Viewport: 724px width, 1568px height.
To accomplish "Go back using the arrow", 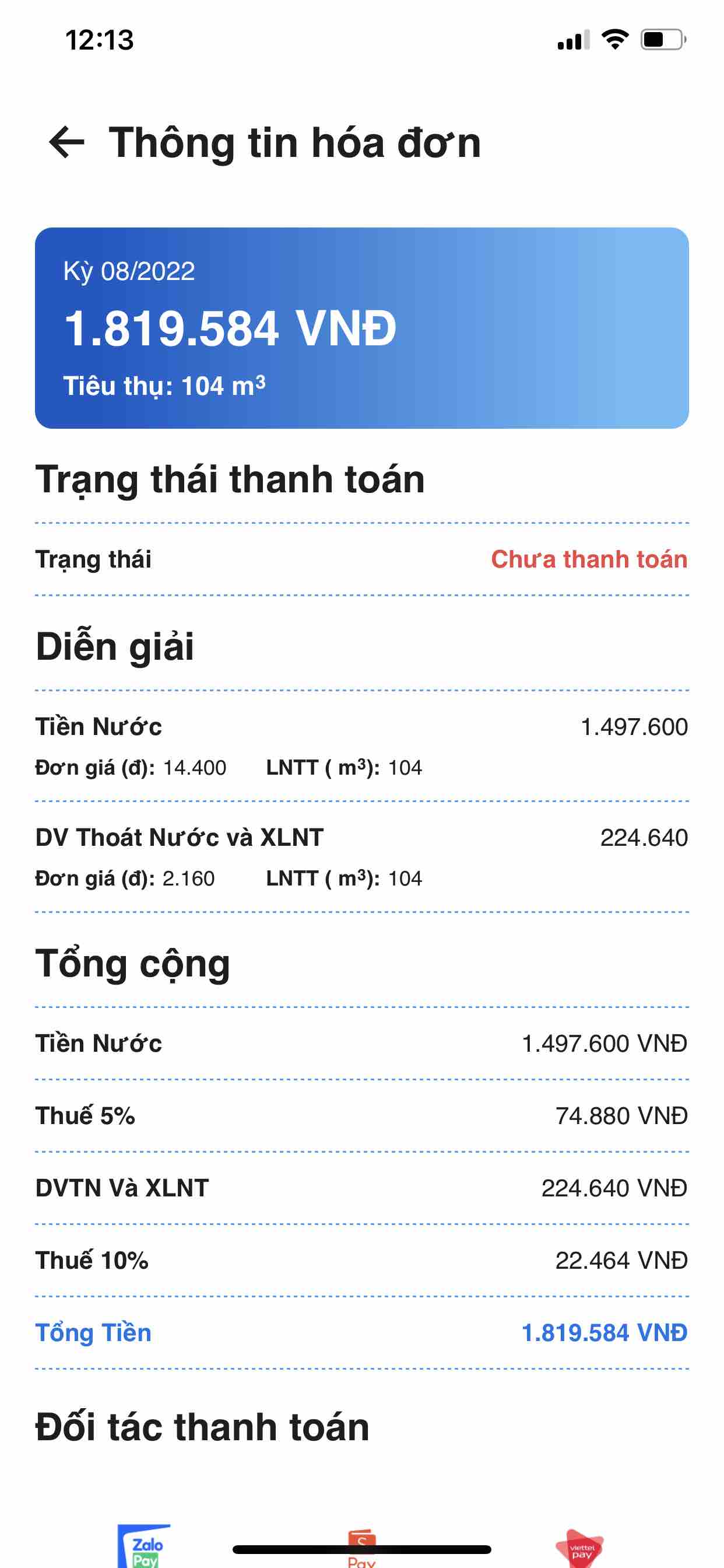I will pos(67,142).
